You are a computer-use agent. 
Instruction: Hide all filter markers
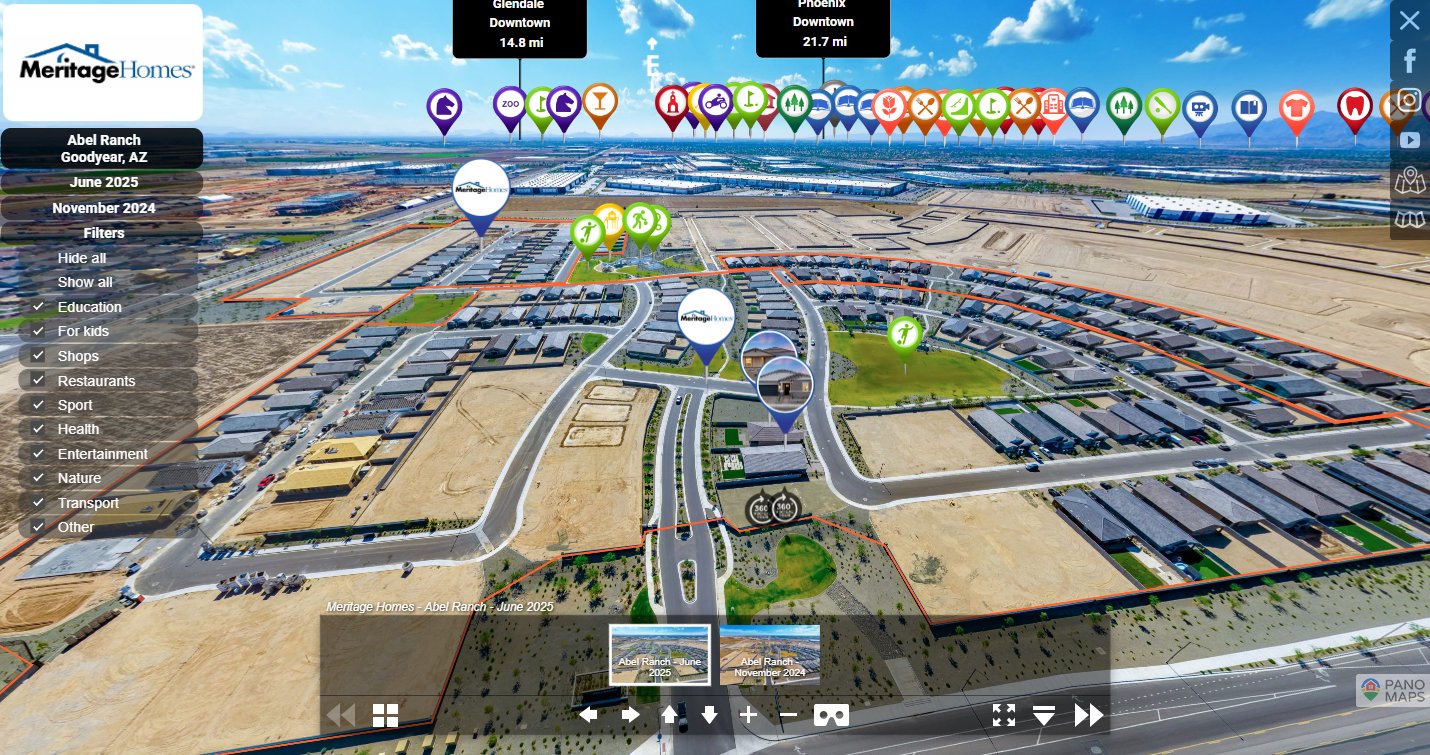[x=82, y=258]
